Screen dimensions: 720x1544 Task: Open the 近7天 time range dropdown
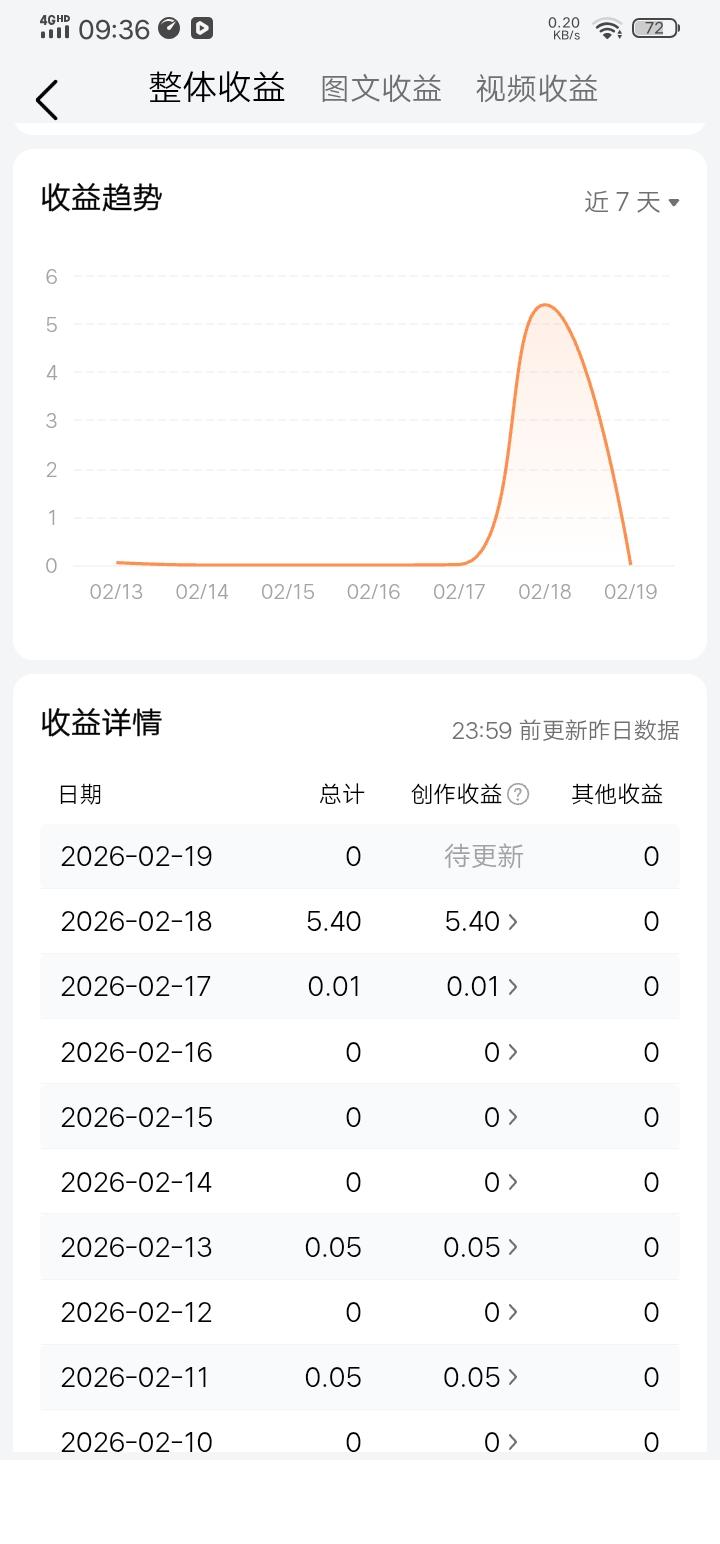(x=631, y=201)
